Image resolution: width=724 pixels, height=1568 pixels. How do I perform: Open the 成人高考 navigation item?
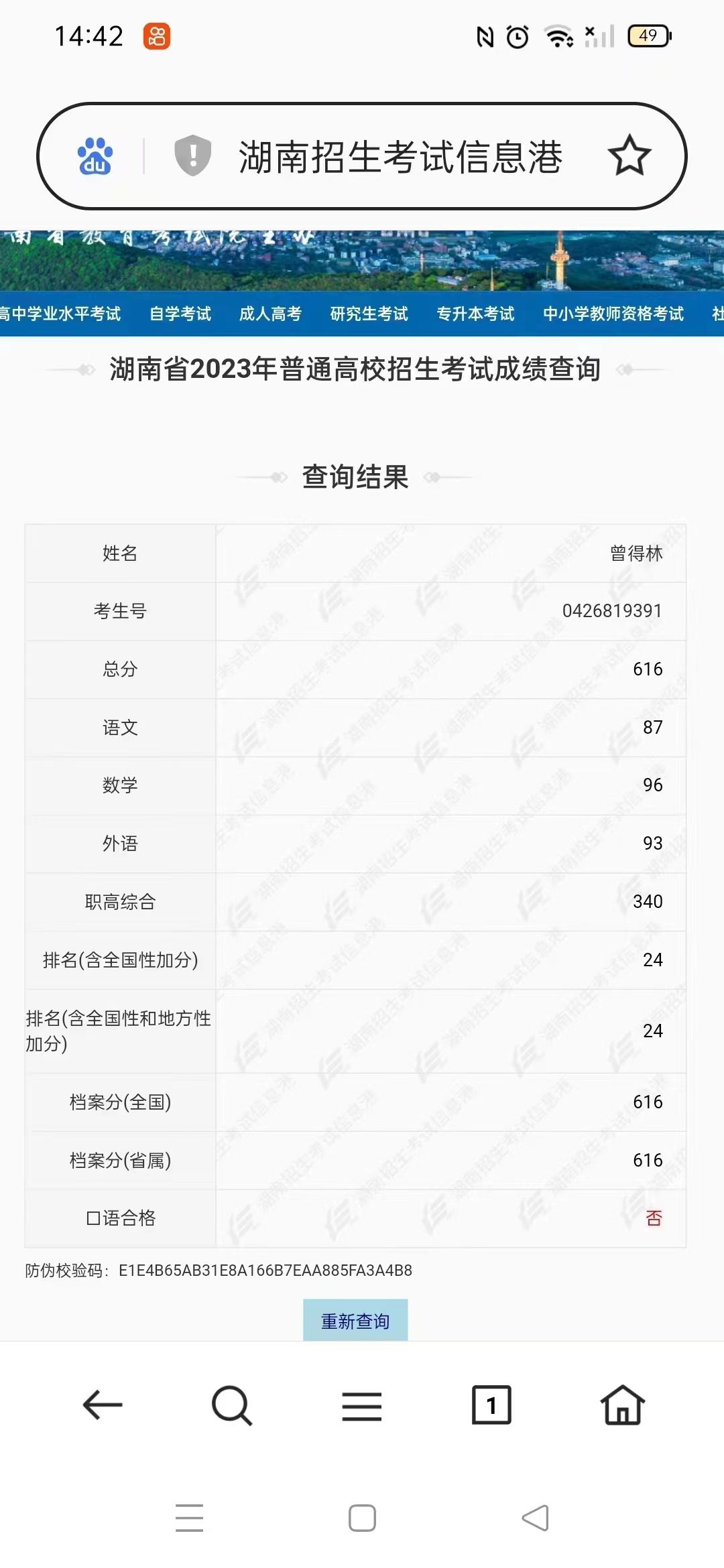pyautogui.click(x=270, y=314)
